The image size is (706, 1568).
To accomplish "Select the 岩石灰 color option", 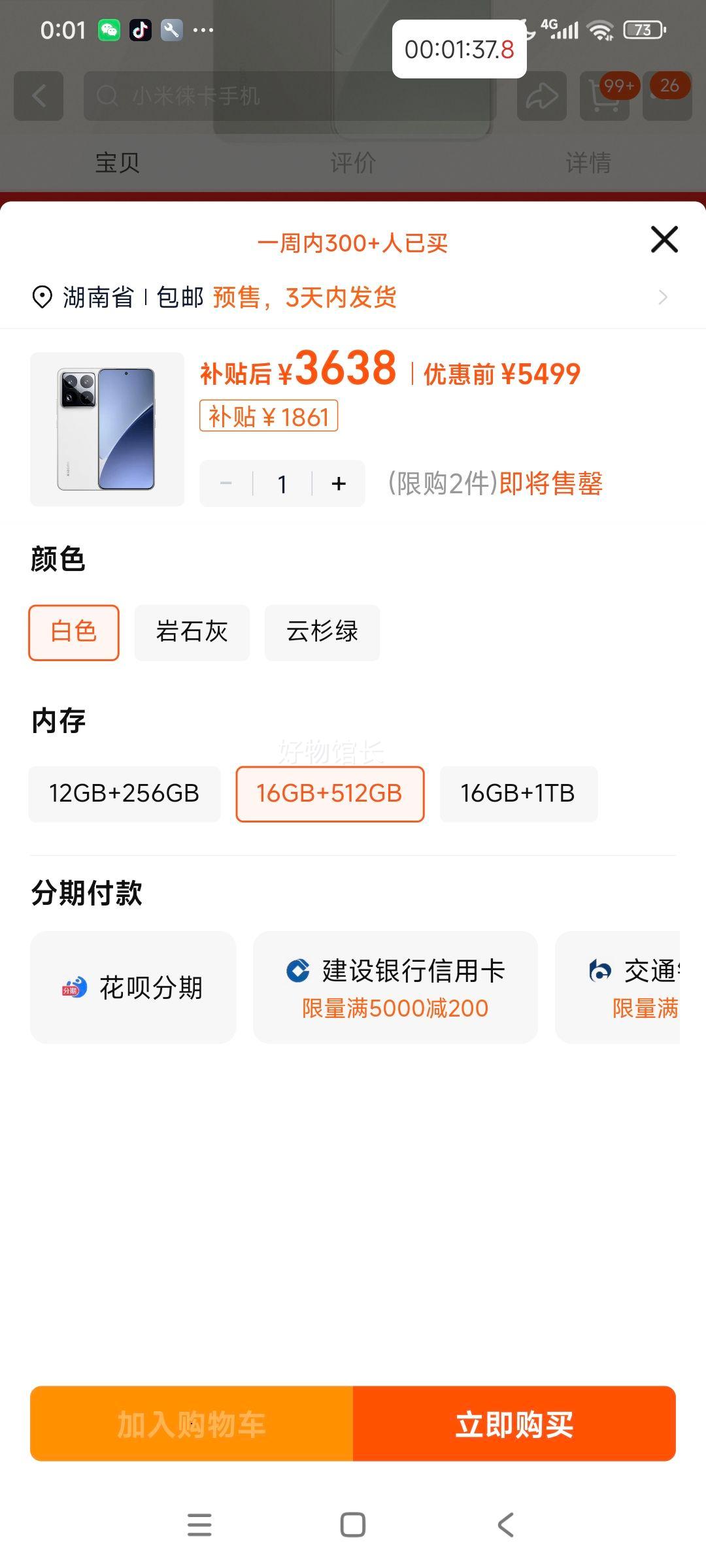I will (192, 632).
